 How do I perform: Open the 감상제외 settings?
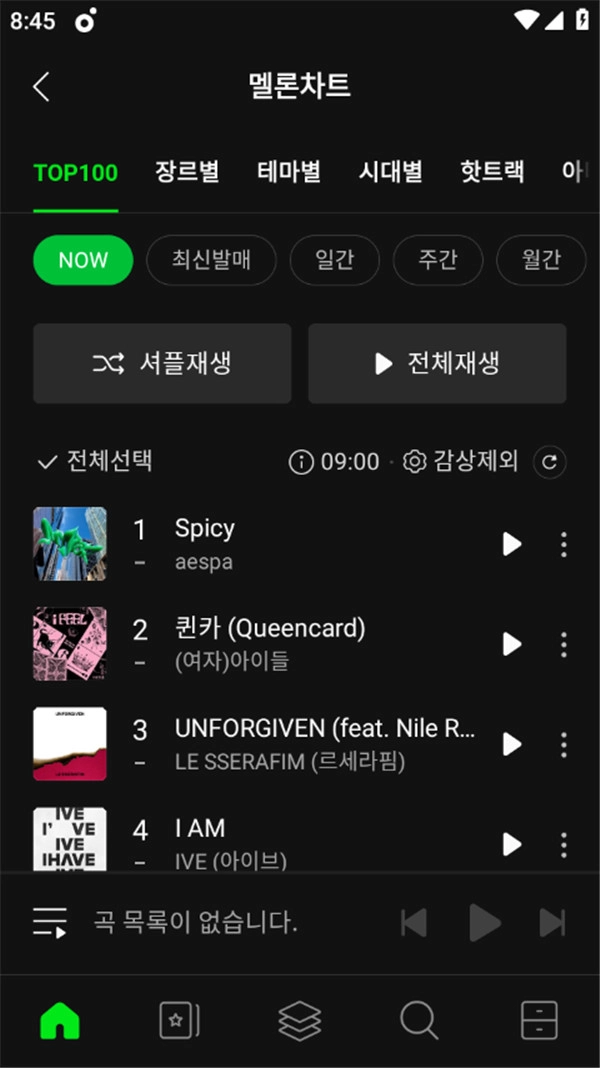461,461
